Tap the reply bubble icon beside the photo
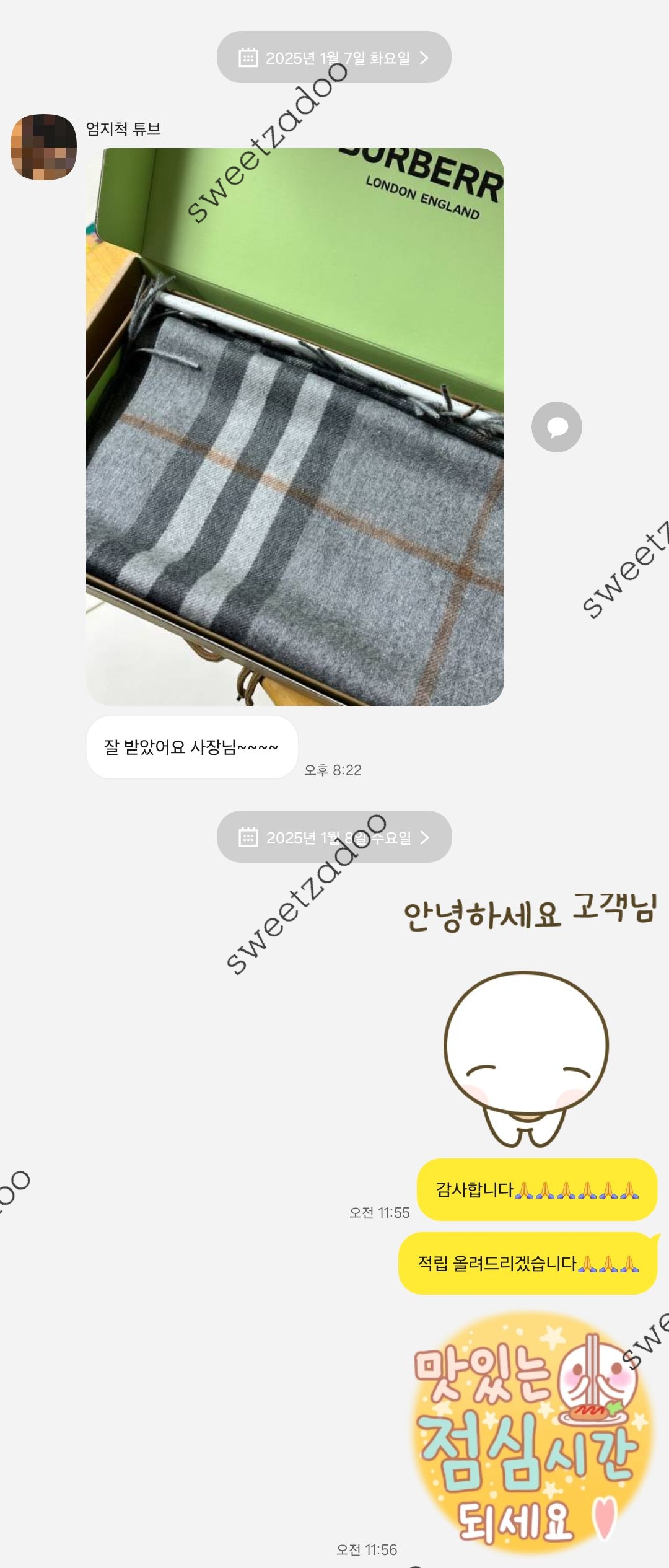Image resolution: width=669 pixels, height=1568 pixels. 556,427
